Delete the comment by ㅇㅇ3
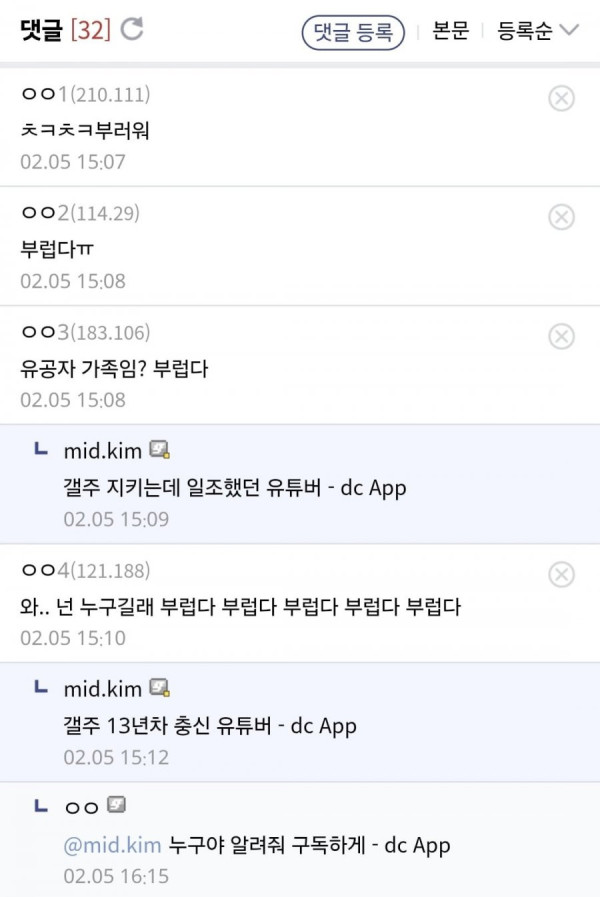This screenshot has height=897, width=600. click(x=562, y=336)
